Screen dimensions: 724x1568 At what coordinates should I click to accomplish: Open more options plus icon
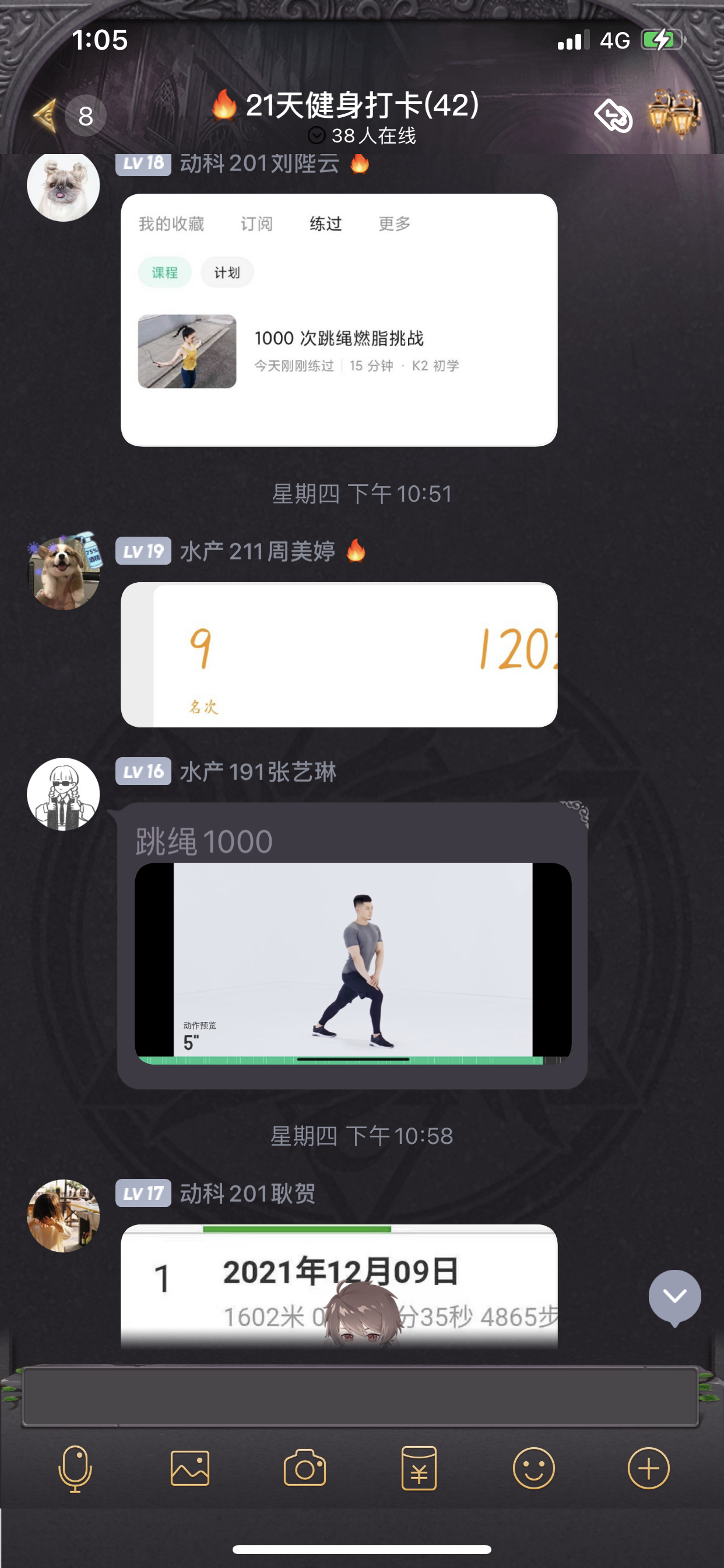click(x=649, y=1468)
